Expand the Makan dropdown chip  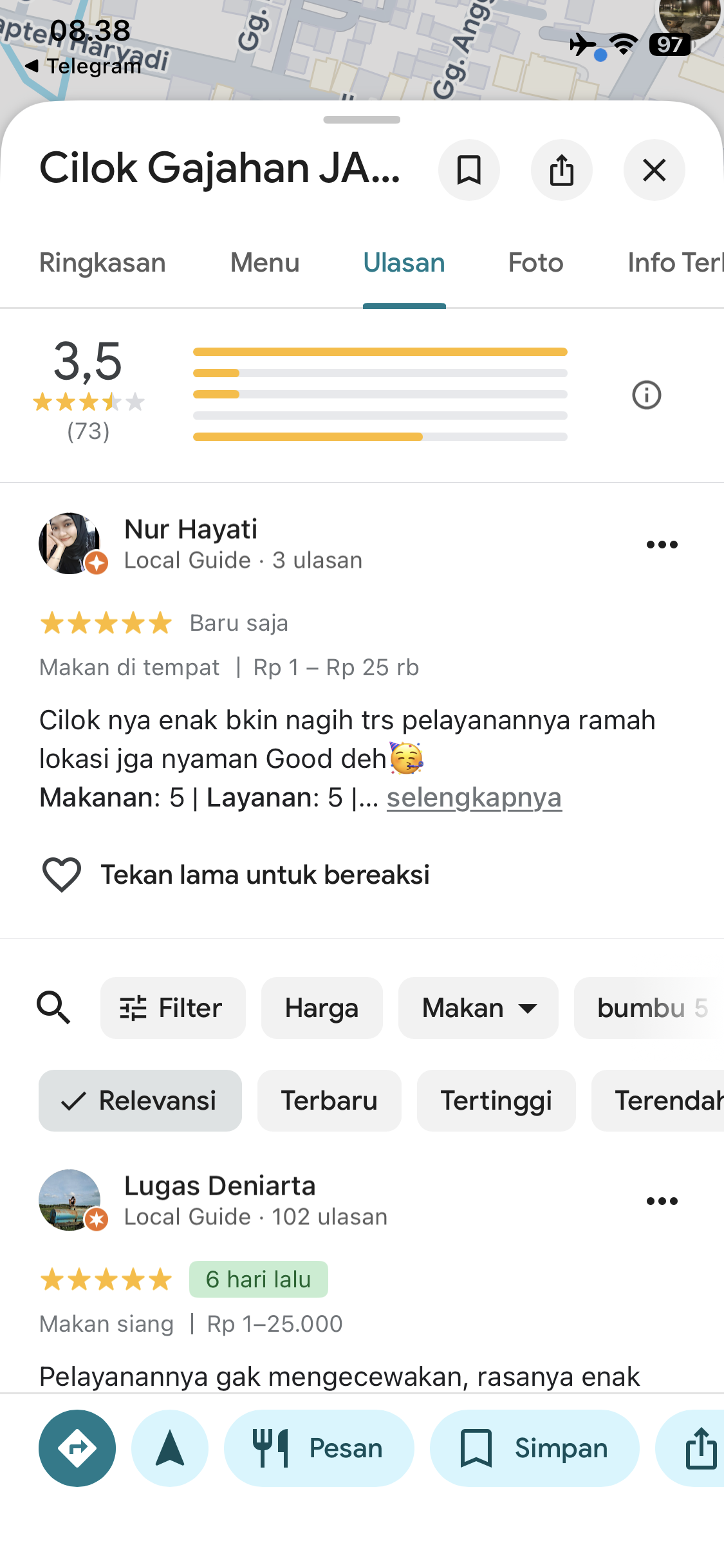pyautogui.click(x=478, y=1008)
